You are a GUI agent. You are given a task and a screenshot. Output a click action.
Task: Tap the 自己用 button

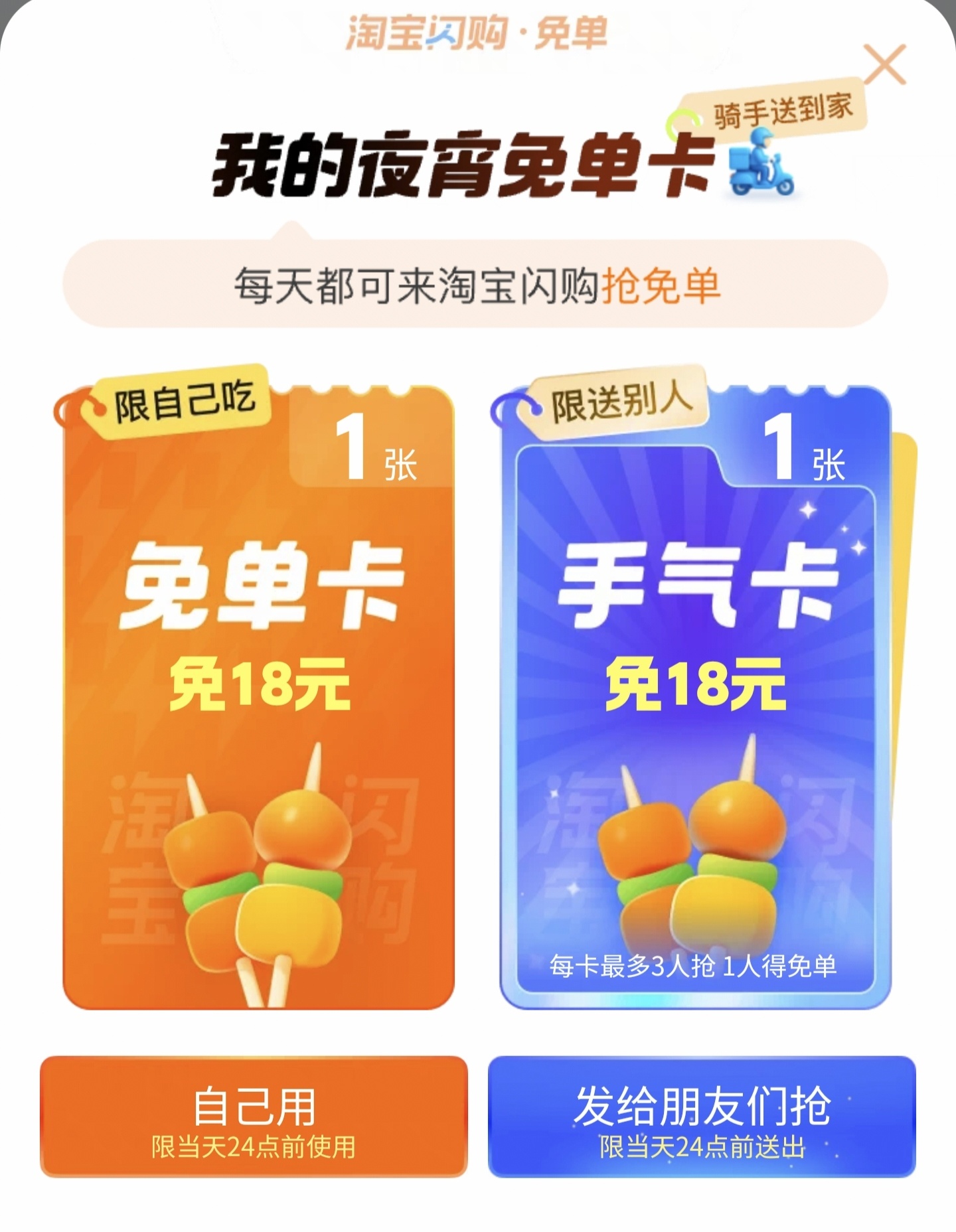point(254,1117)
